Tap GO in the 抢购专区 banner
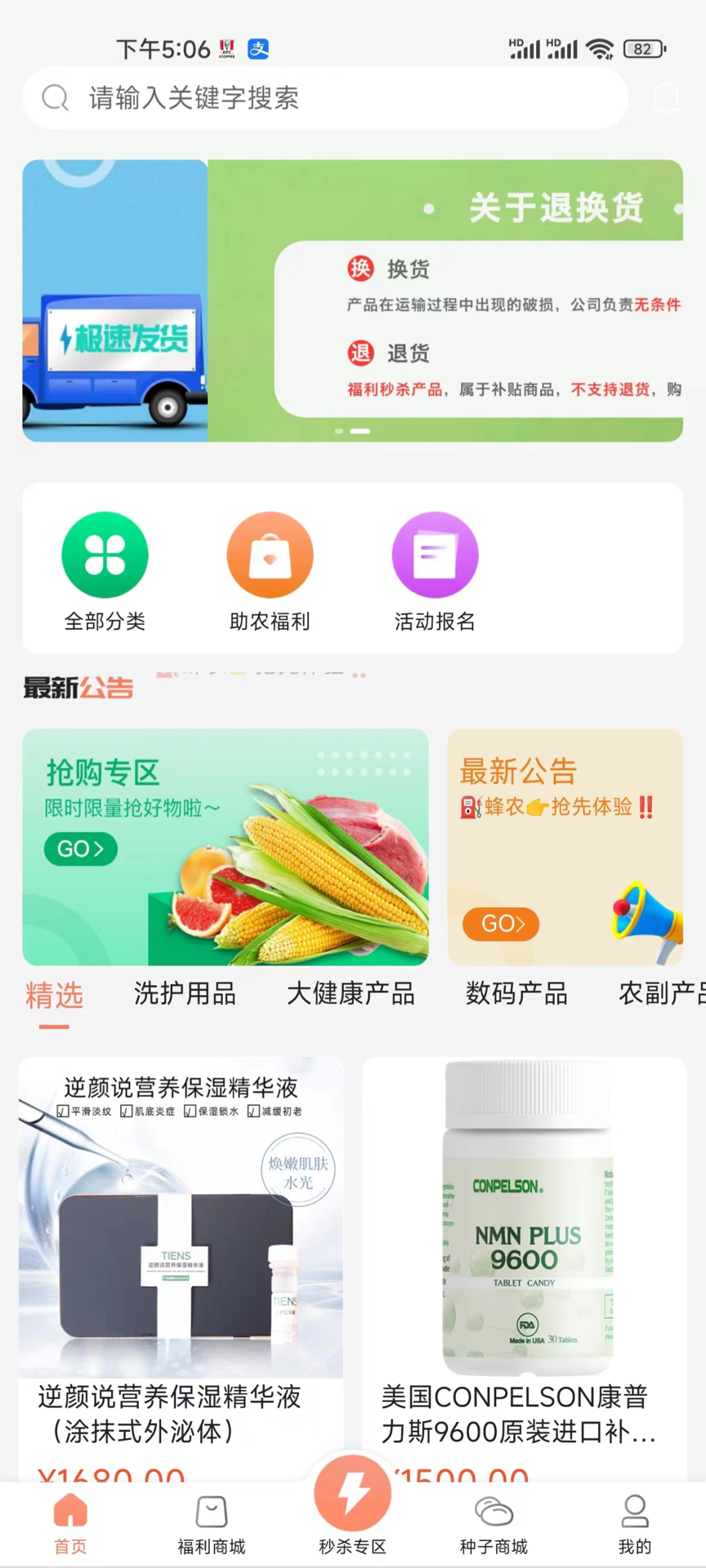Viewport: 706px width, 1568px height. [x=79, y=849]
